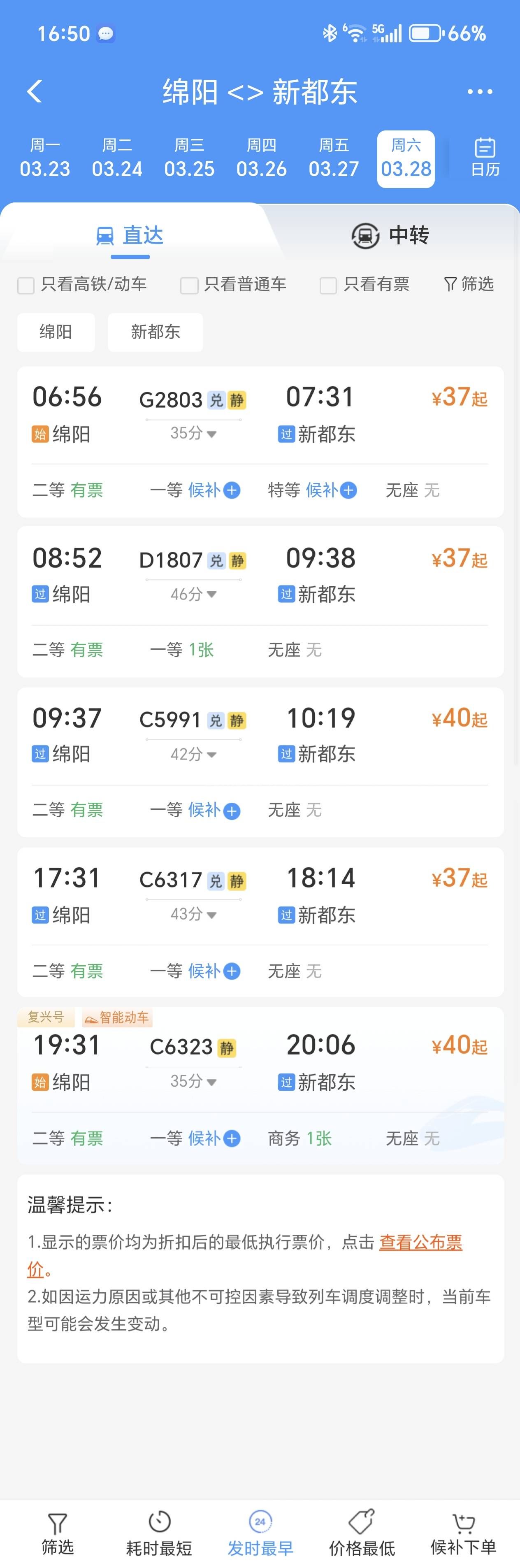
Task: Open the three-dot overflow menu
Action: (479, 92)
